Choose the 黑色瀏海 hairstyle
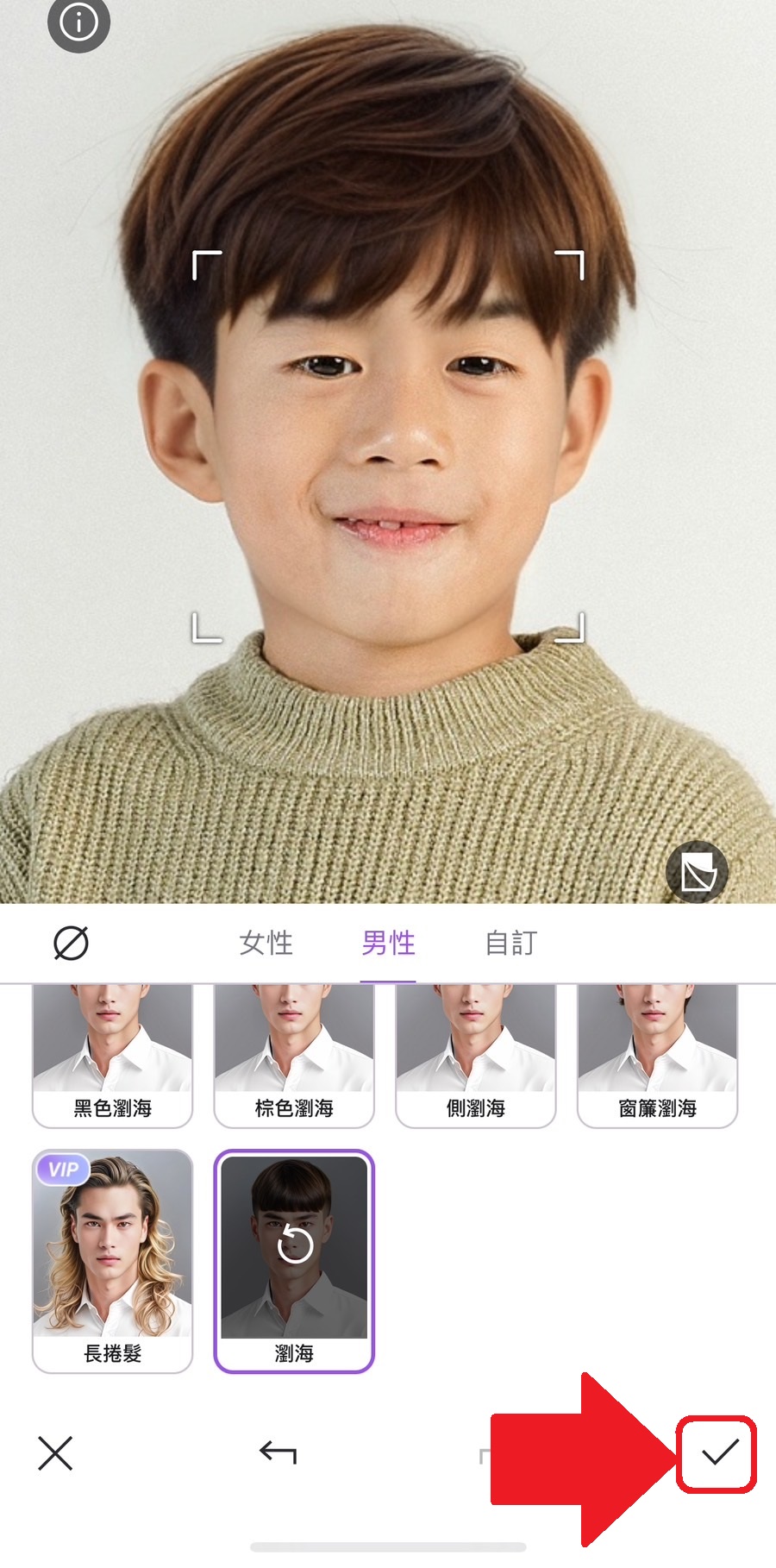 (112, 1057)
